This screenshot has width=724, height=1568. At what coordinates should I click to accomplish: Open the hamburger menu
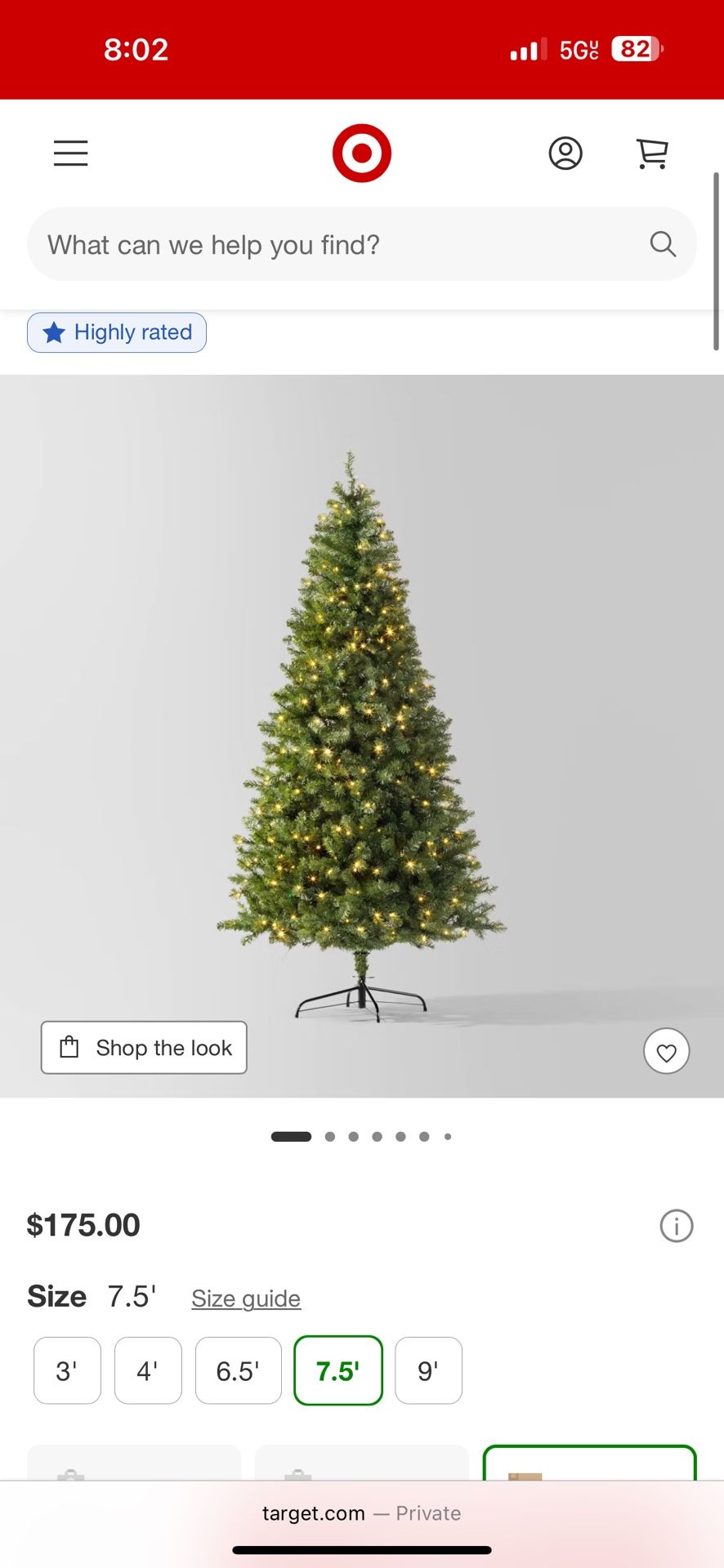(x=71, y=154)
